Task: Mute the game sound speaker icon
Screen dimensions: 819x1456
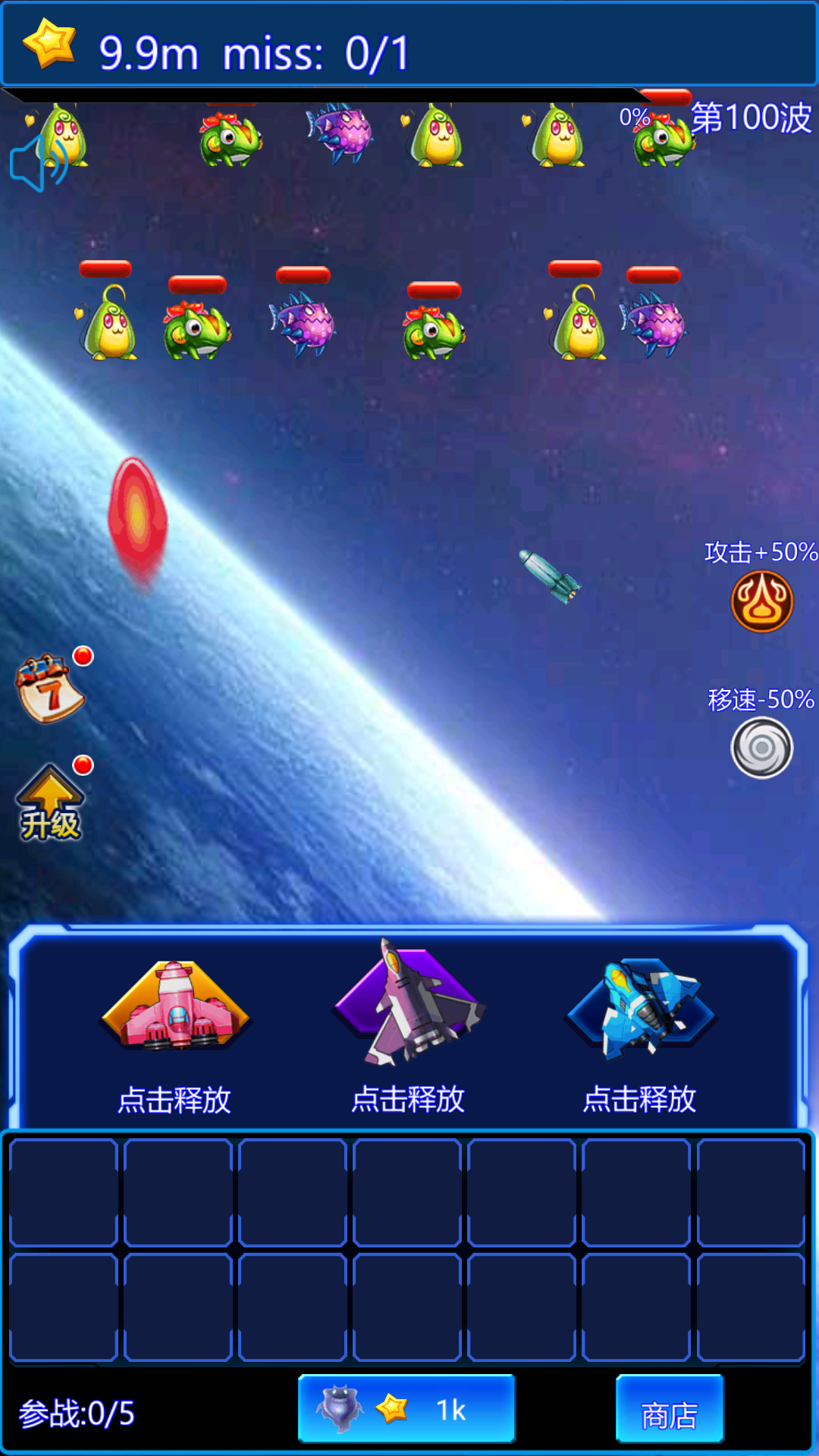Action: (38, 163)
